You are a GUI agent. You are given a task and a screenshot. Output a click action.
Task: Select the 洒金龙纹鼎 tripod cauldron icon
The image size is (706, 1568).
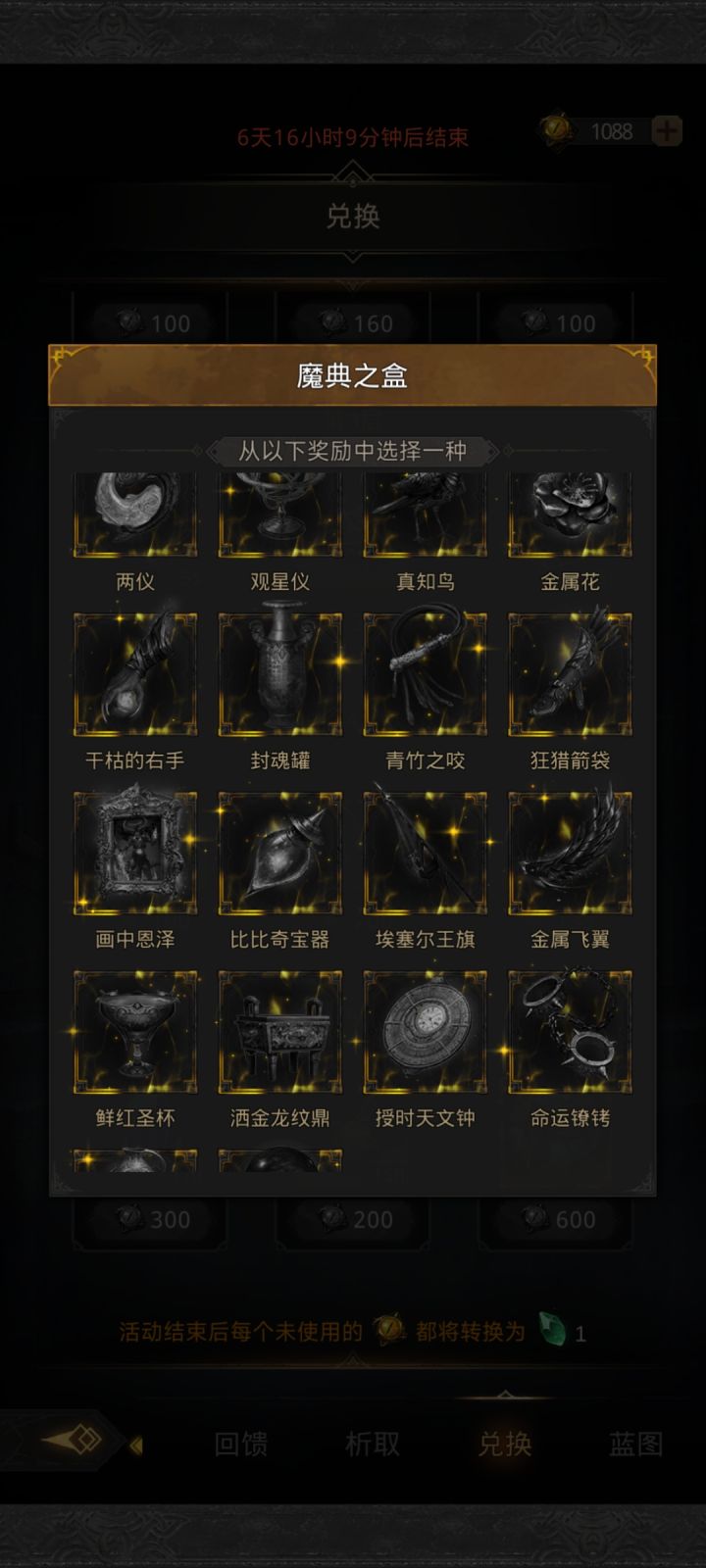[279, 1029]
